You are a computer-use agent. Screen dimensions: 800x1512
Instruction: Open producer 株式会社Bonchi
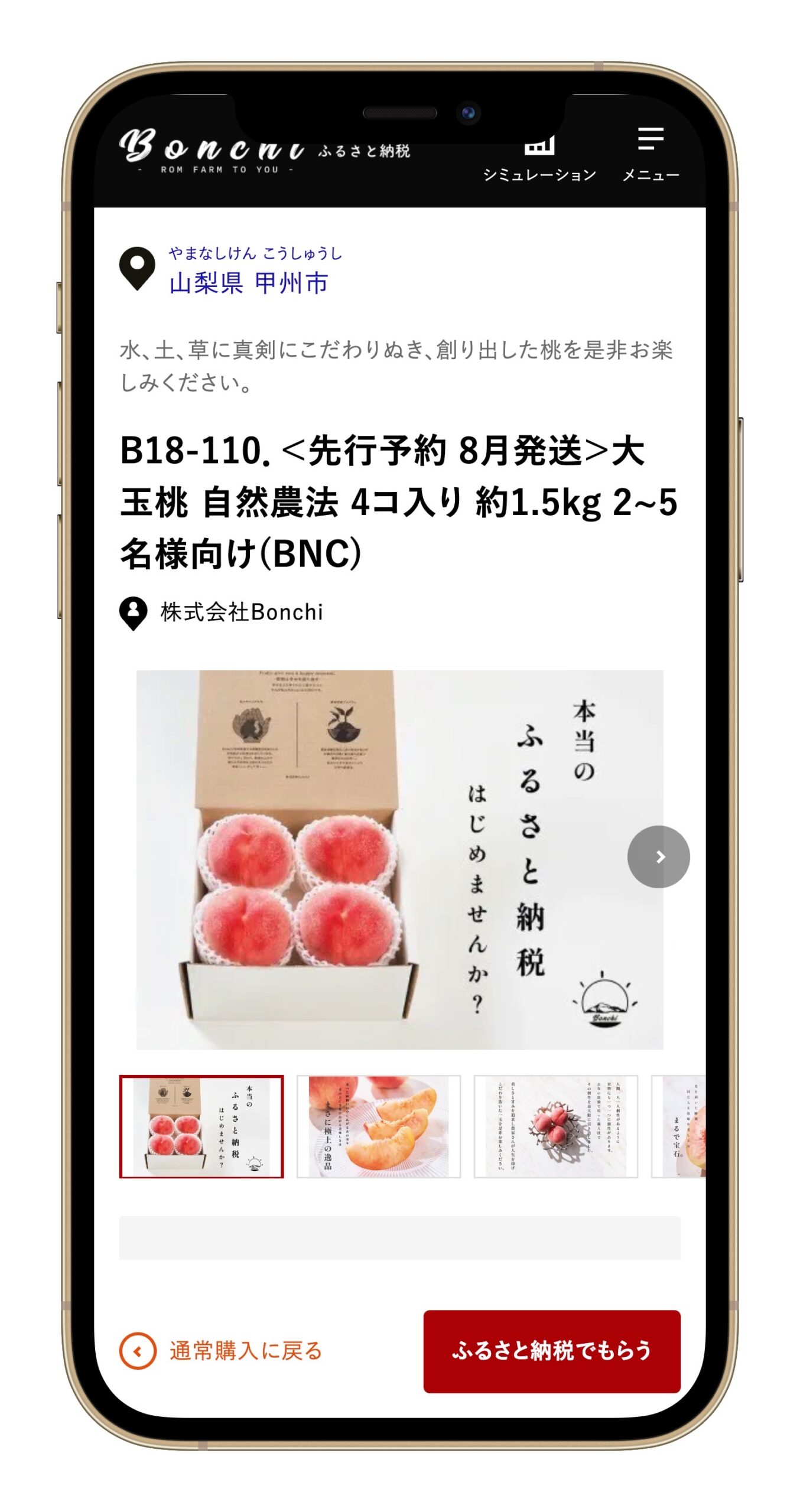(x=241, y=612)
